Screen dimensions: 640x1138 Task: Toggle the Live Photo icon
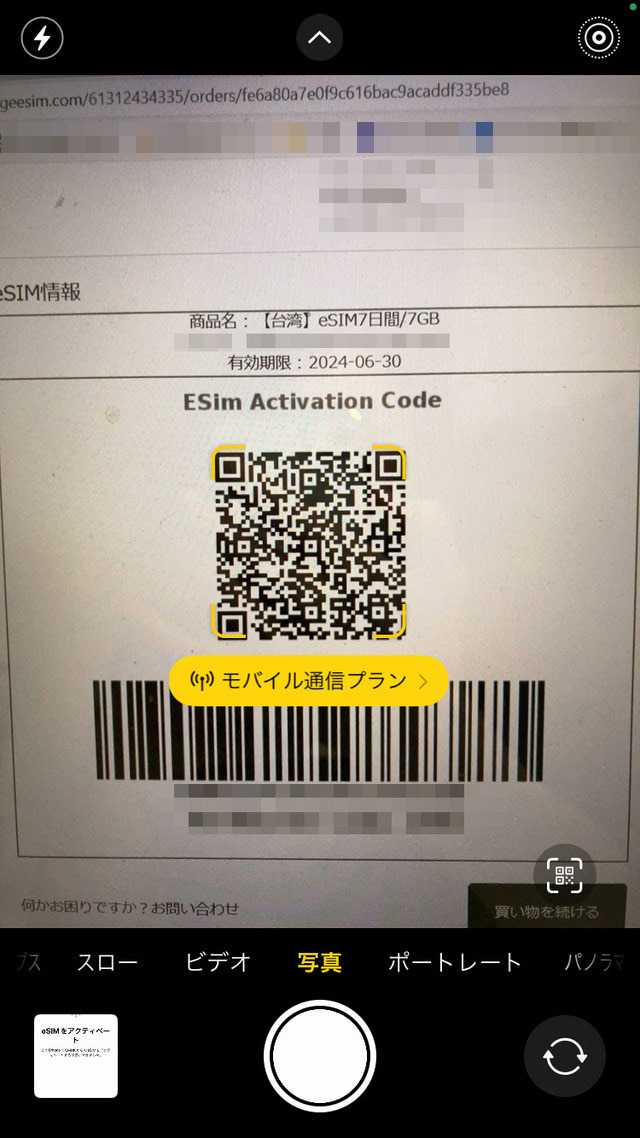coord(598,39)
